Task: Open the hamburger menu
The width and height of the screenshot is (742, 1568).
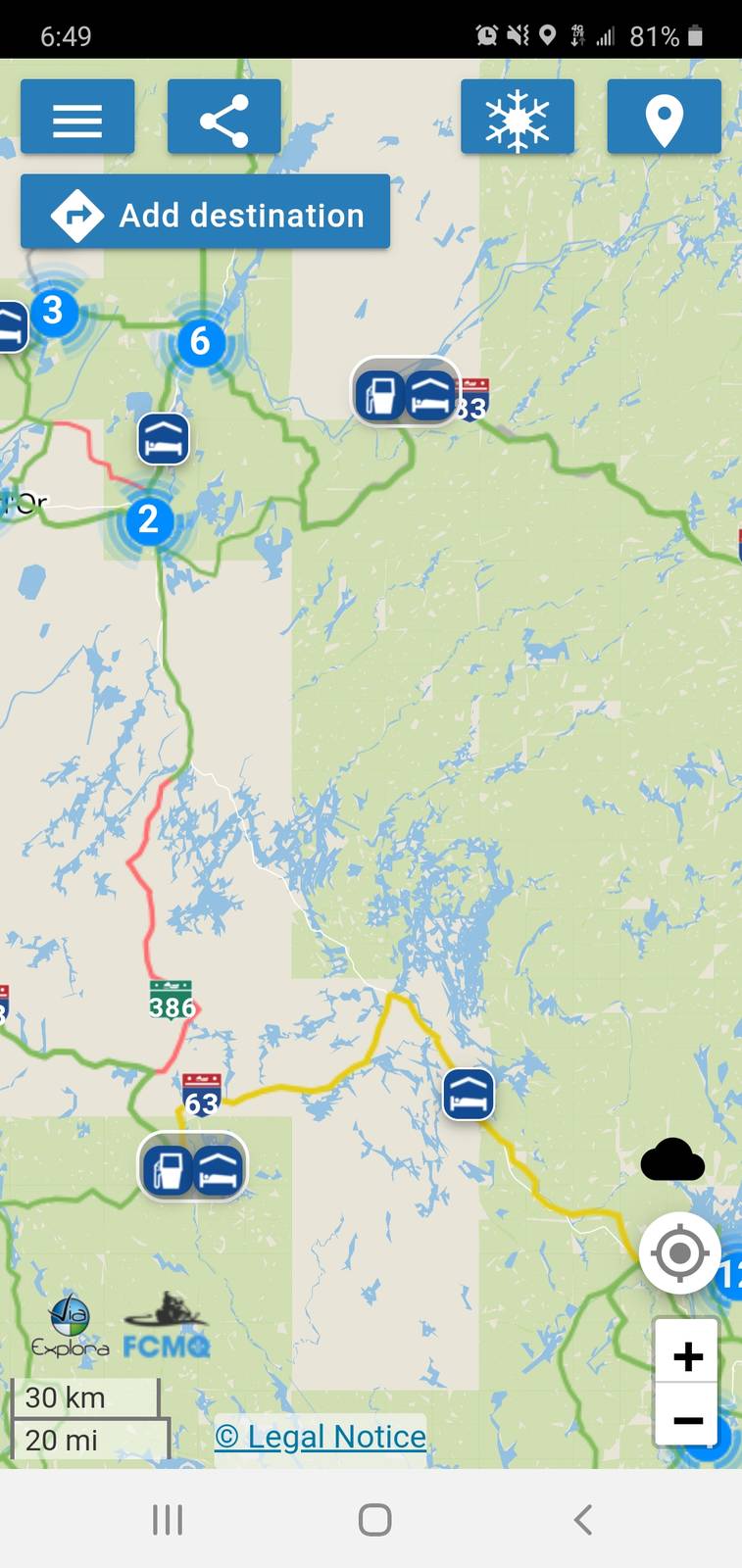Action: [77, 117]
